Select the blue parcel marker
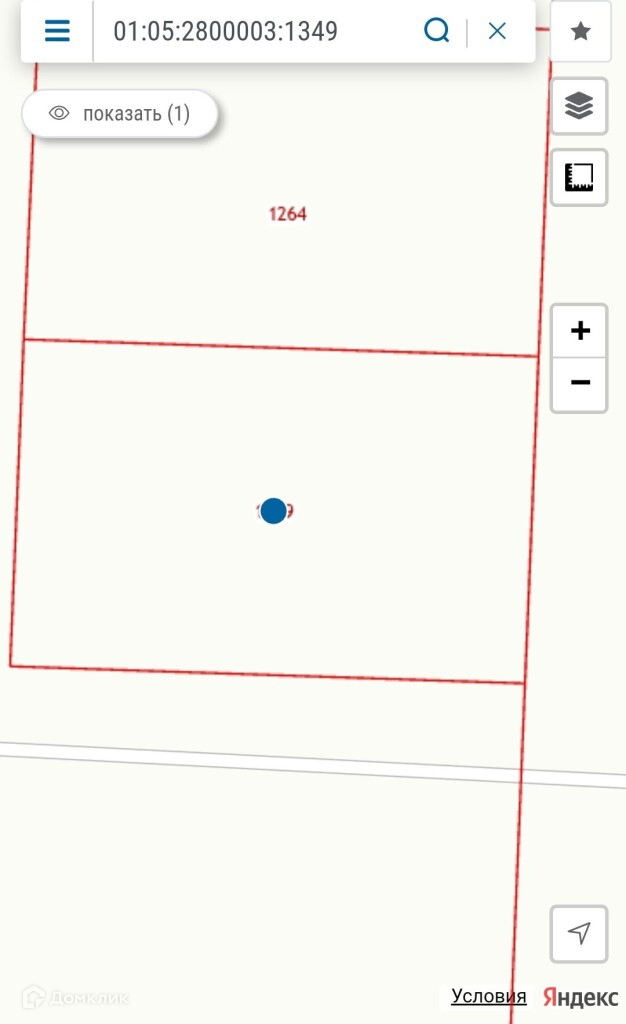This screenshot has width=626, height=1024. [273, 511]
